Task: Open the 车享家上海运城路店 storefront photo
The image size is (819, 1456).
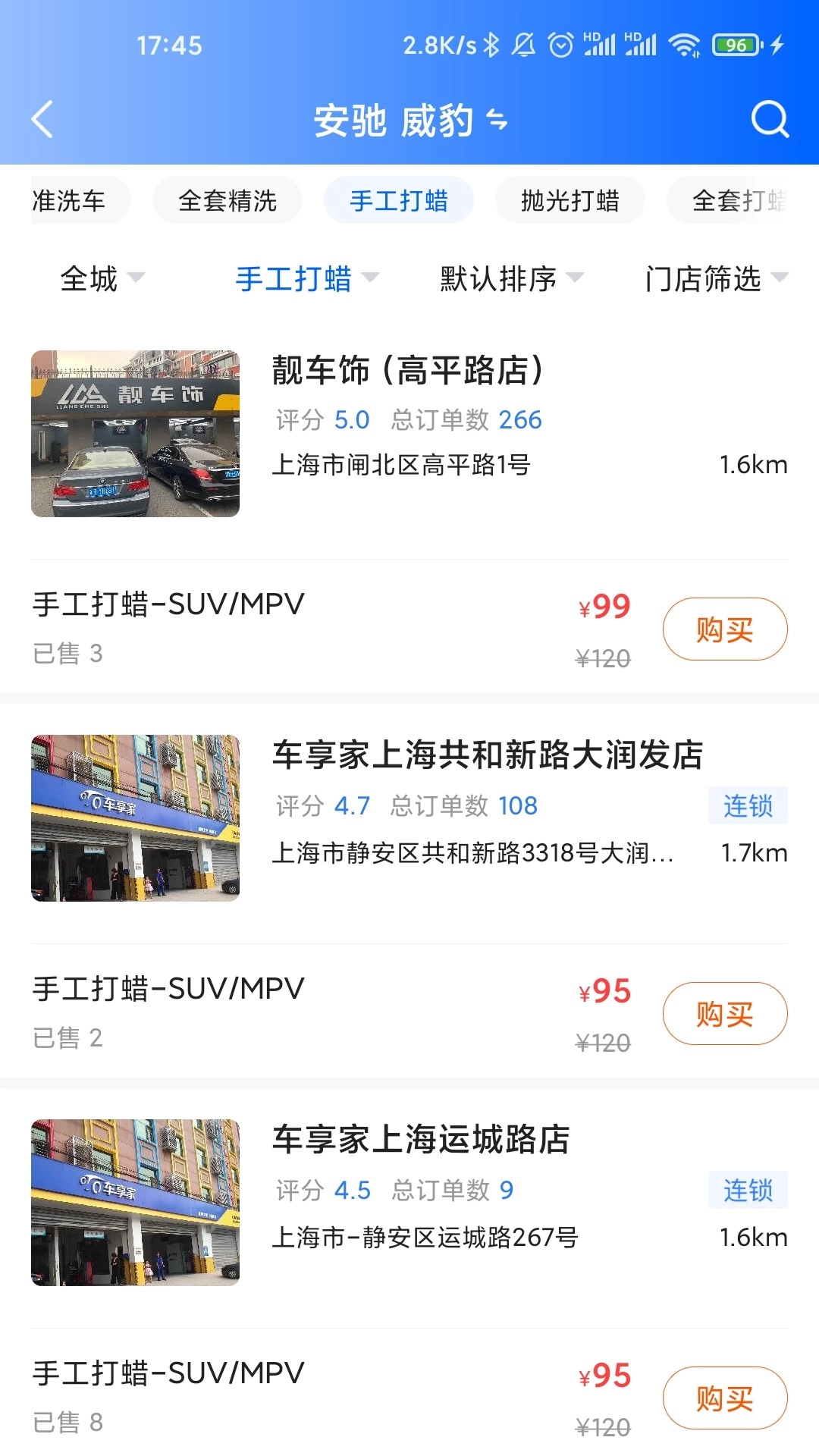Action: [135, 1203]
